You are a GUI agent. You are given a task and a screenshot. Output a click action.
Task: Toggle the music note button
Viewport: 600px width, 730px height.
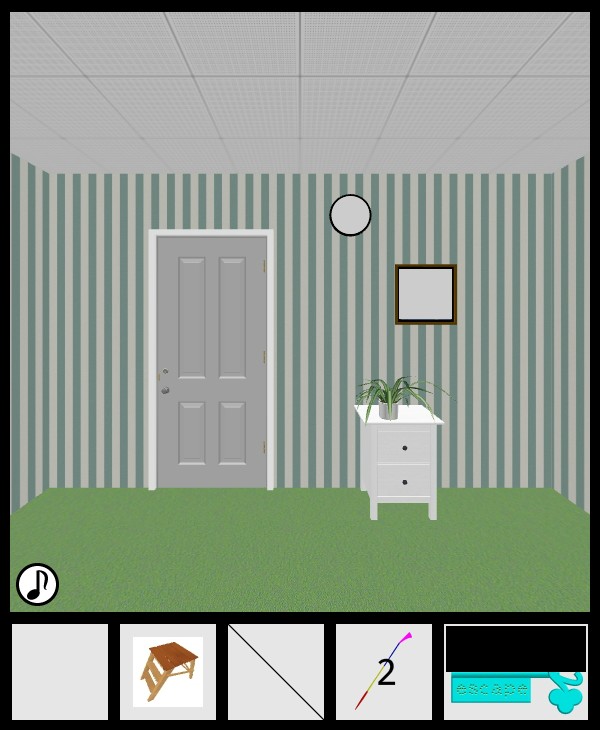(x=37, y=584)
